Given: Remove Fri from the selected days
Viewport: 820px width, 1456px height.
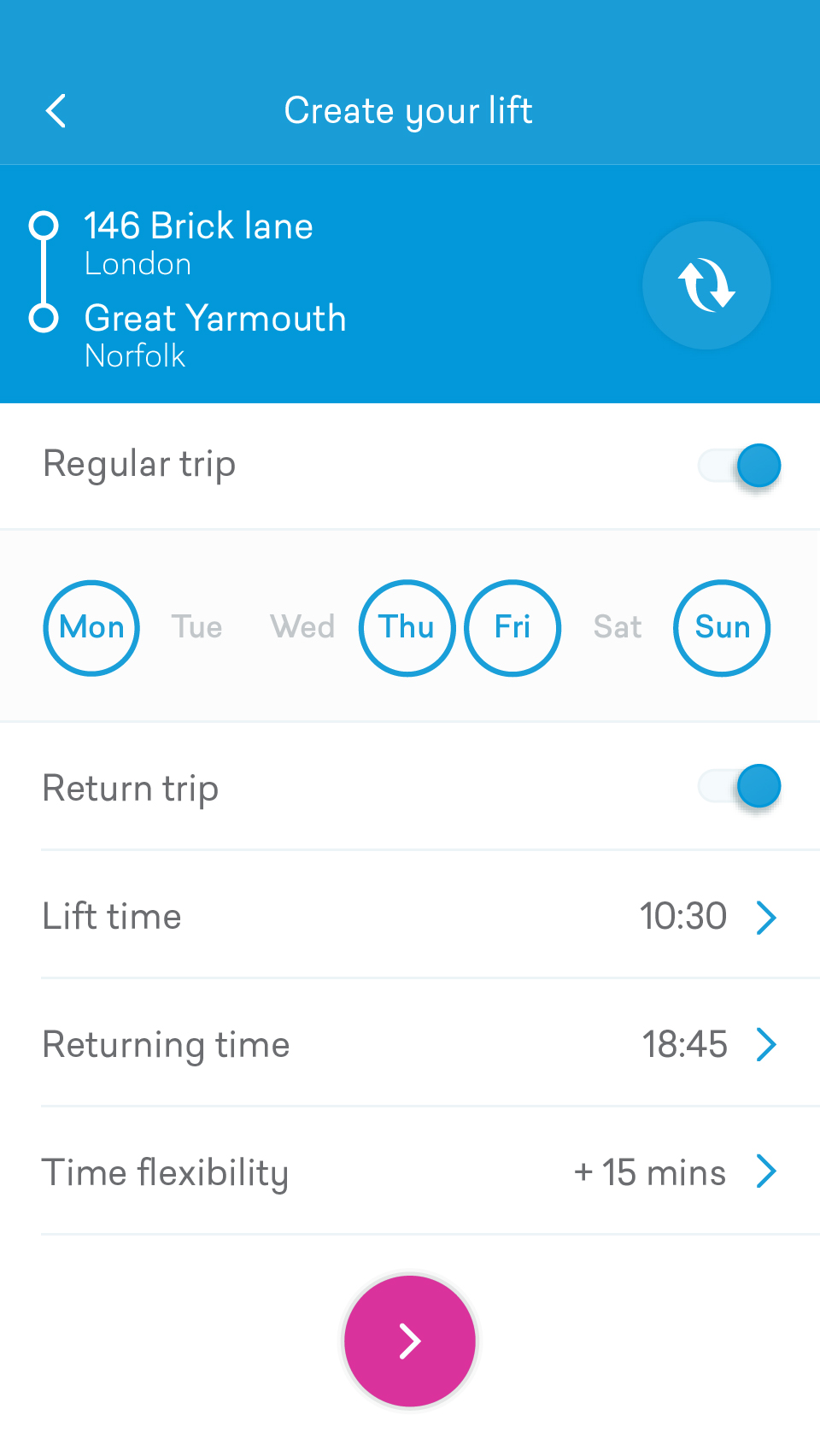Looking at the screenshot, I should point(512,628).
